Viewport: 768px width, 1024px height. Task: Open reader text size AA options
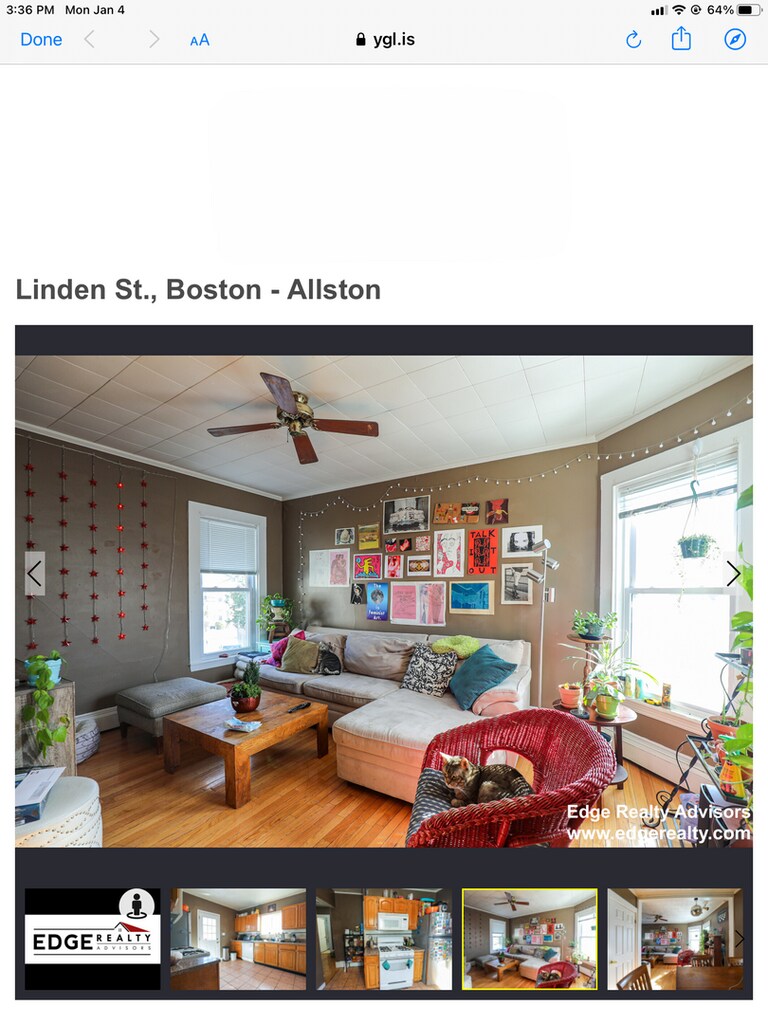(200, 40)
